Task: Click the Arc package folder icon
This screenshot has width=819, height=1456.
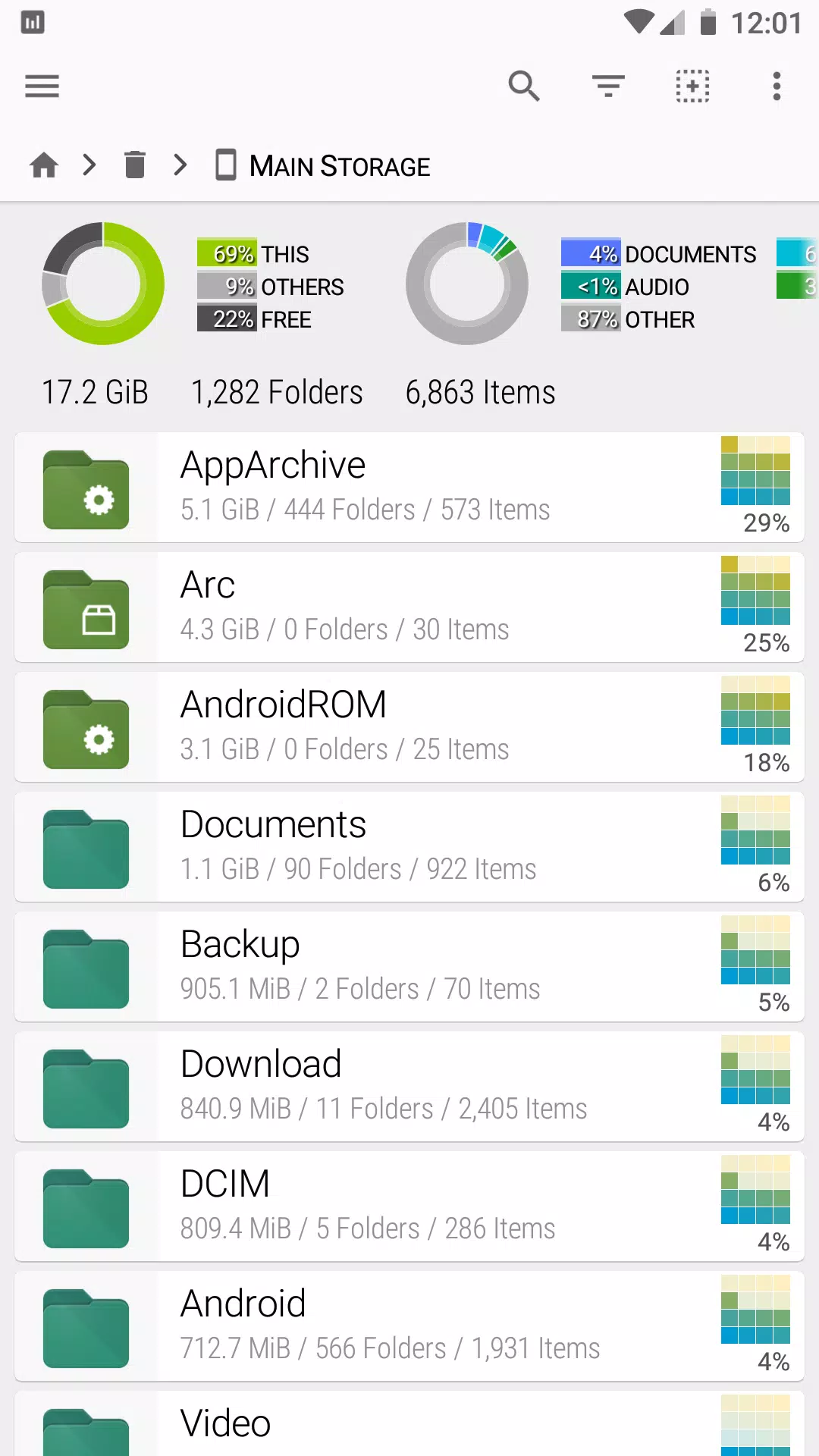Action: 86,607
